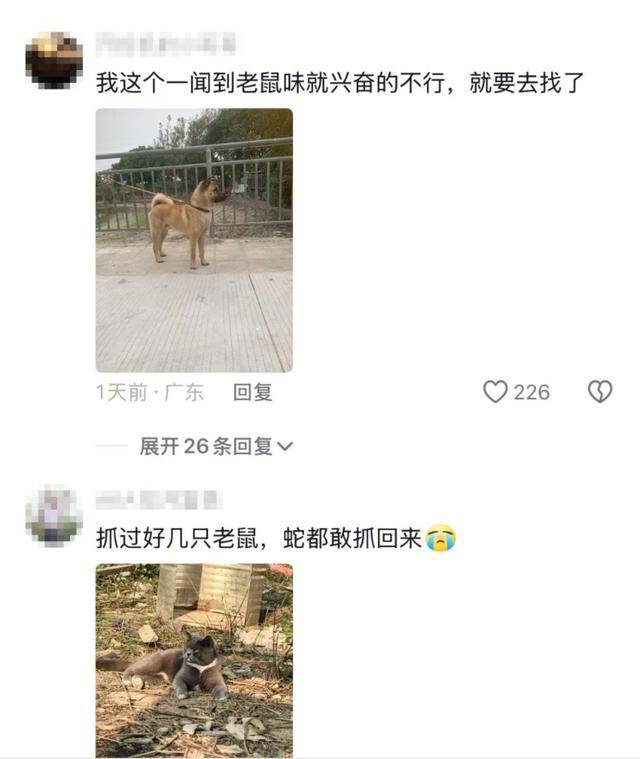Screen dimensions: 640x759
Task: Open the dog photo in the first comment
Action: [x=194, y=240]
